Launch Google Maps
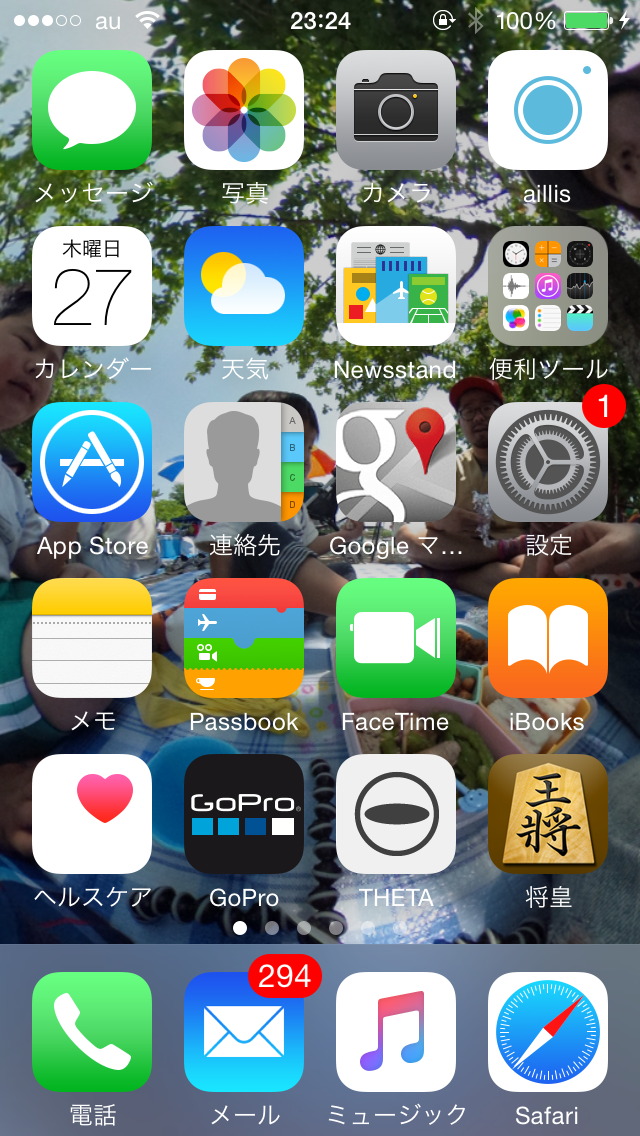 click(x=396, y=462)
